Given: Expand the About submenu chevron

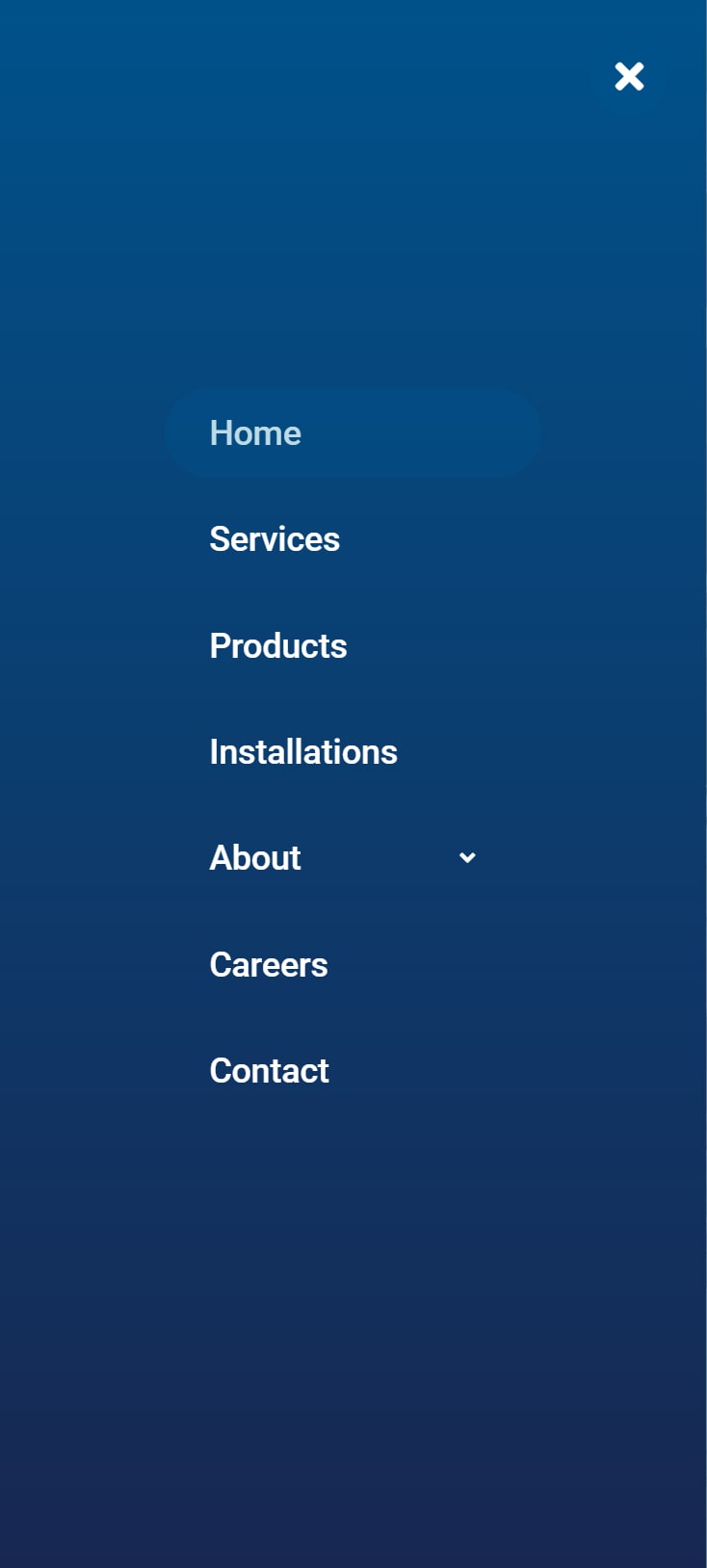Looking at the screenshot, I should pos(467,858).
